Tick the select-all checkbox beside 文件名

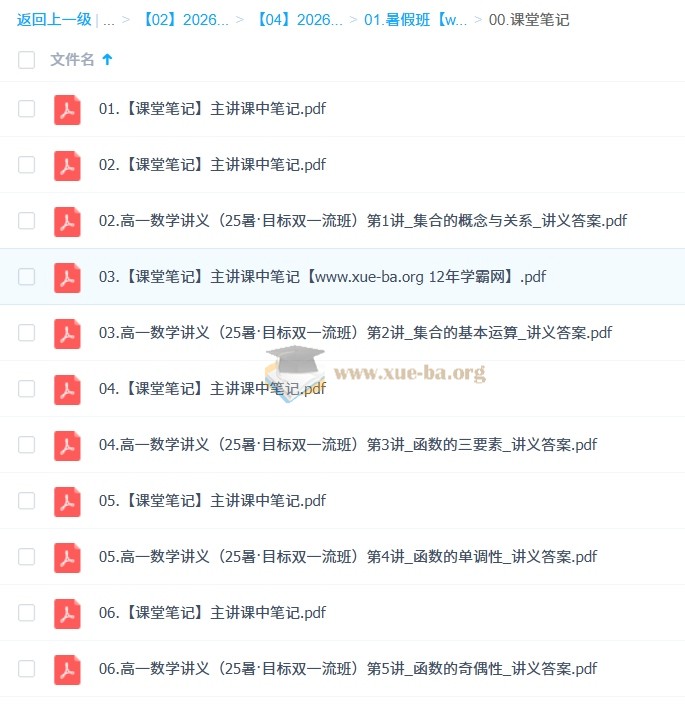click(x=26, y=60)
